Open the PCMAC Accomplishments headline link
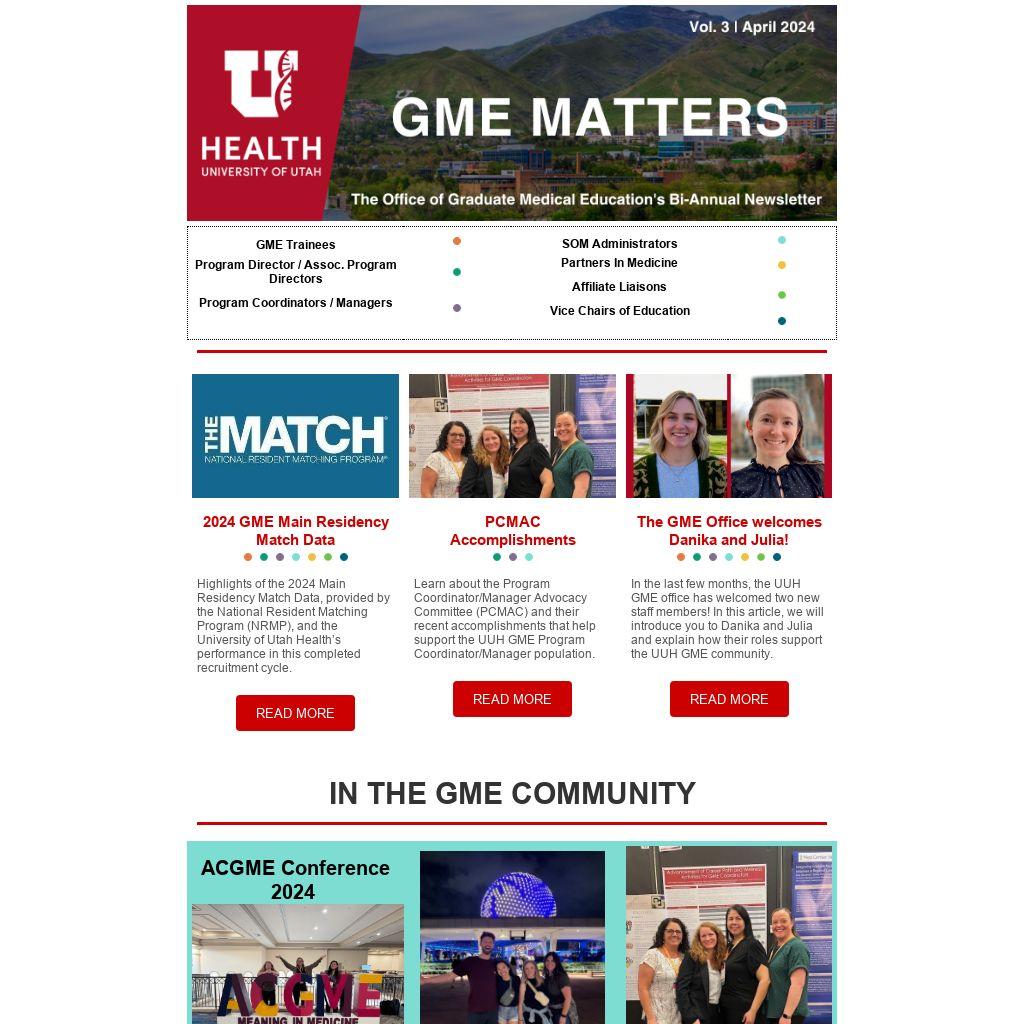The height and width of the screenshot is (1024, 1024). 512,531
